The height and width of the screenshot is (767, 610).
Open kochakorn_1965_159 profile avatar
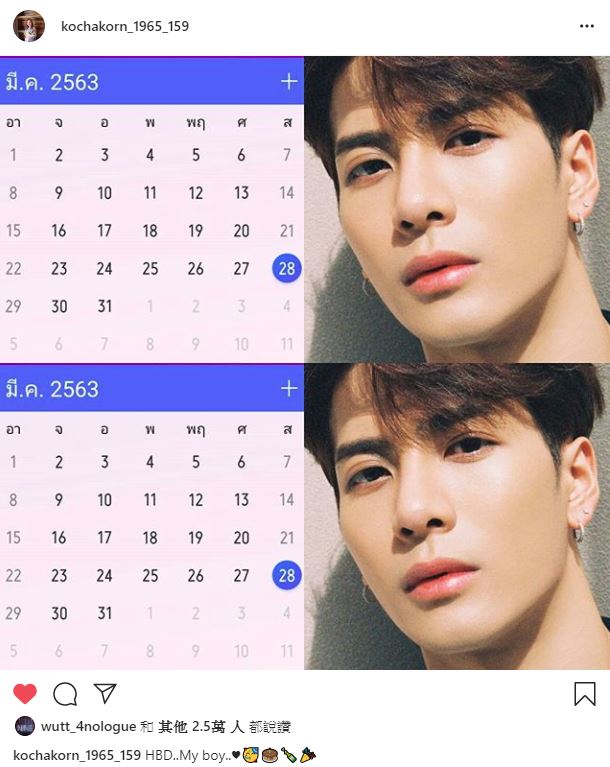(x=29, y=26)
